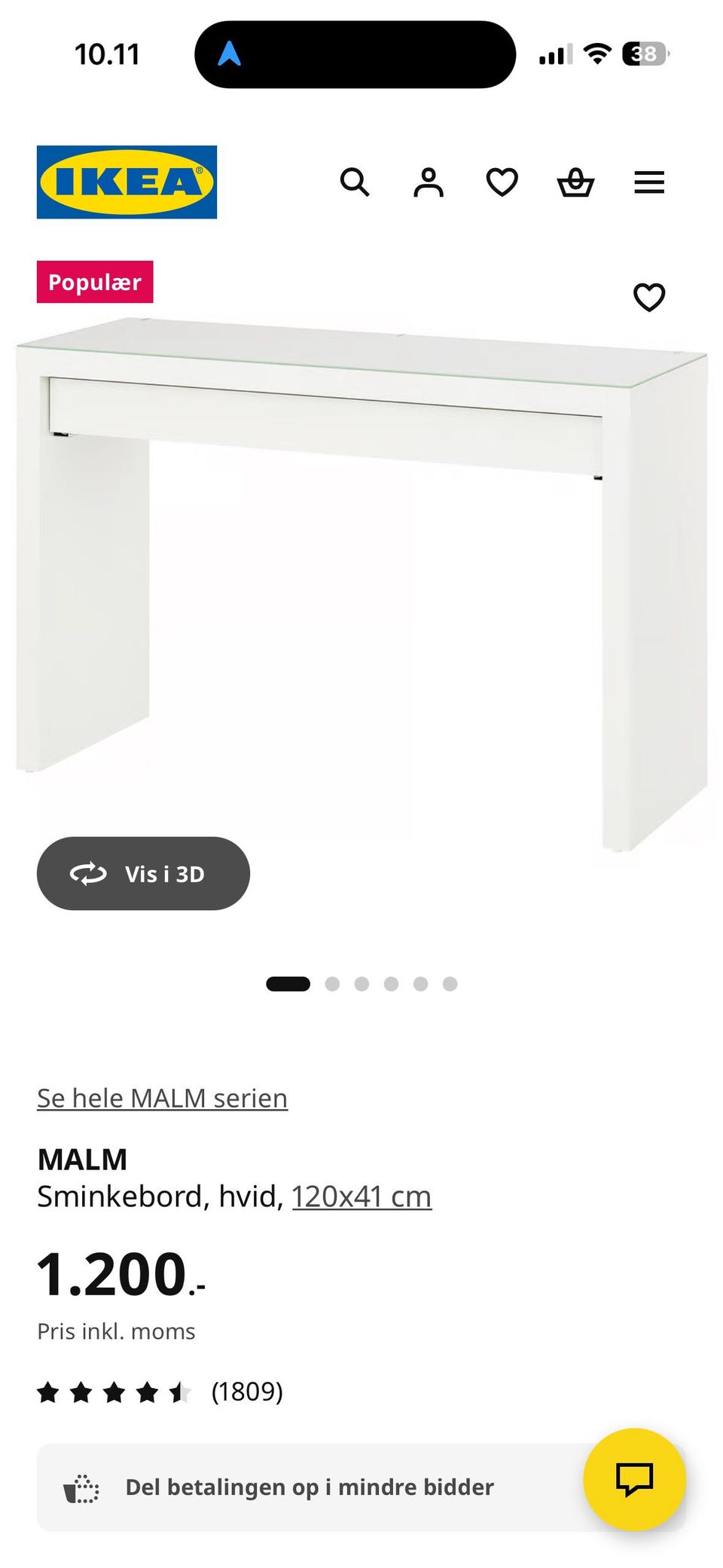Open your account profile

tap(428, 182)
